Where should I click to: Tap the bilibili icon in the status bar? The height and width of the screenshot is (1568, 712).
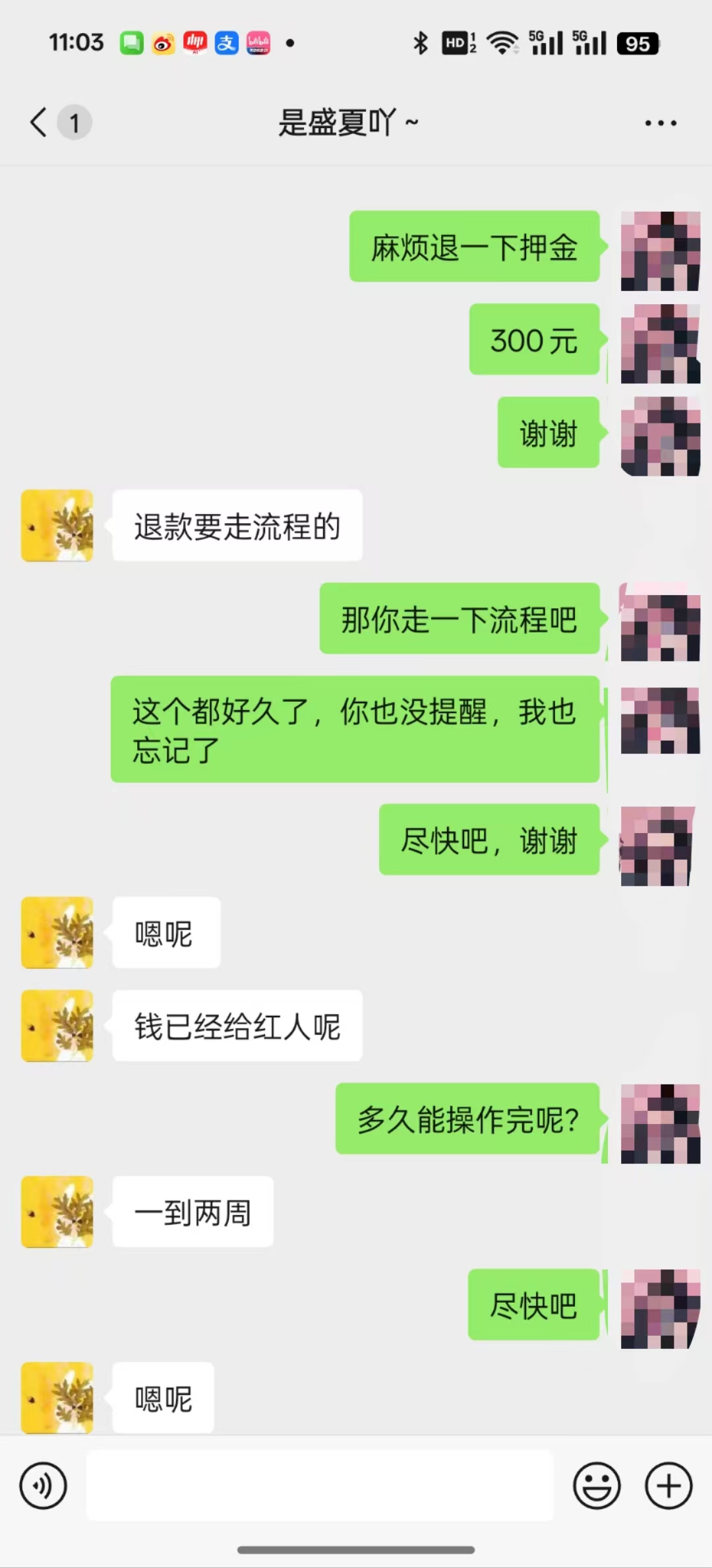point(259,43)
